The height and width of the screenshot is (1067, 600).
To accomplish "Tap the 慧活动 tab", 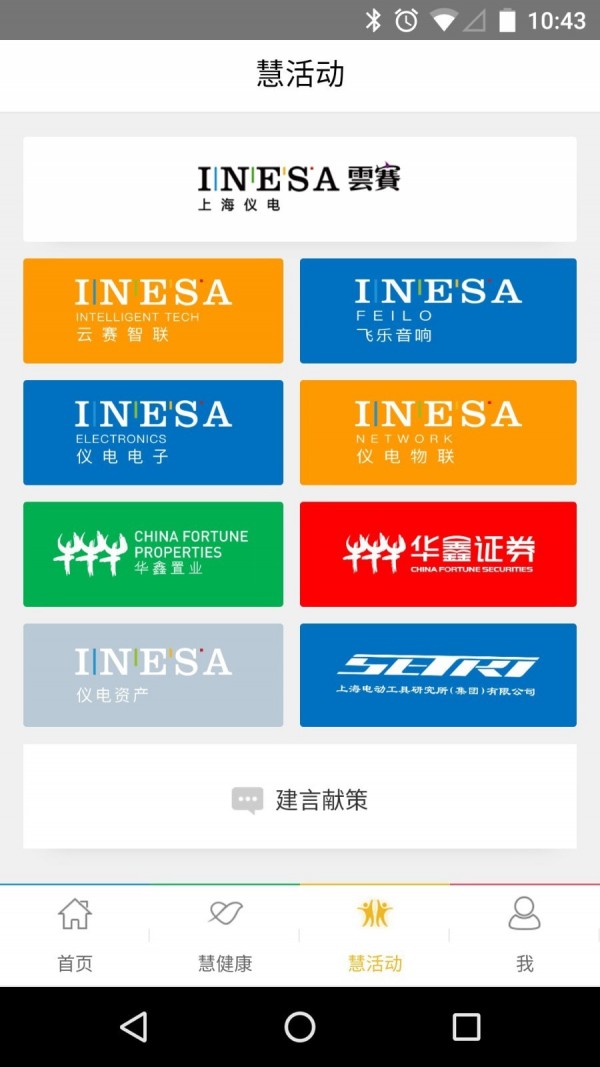I will [375, 935].
